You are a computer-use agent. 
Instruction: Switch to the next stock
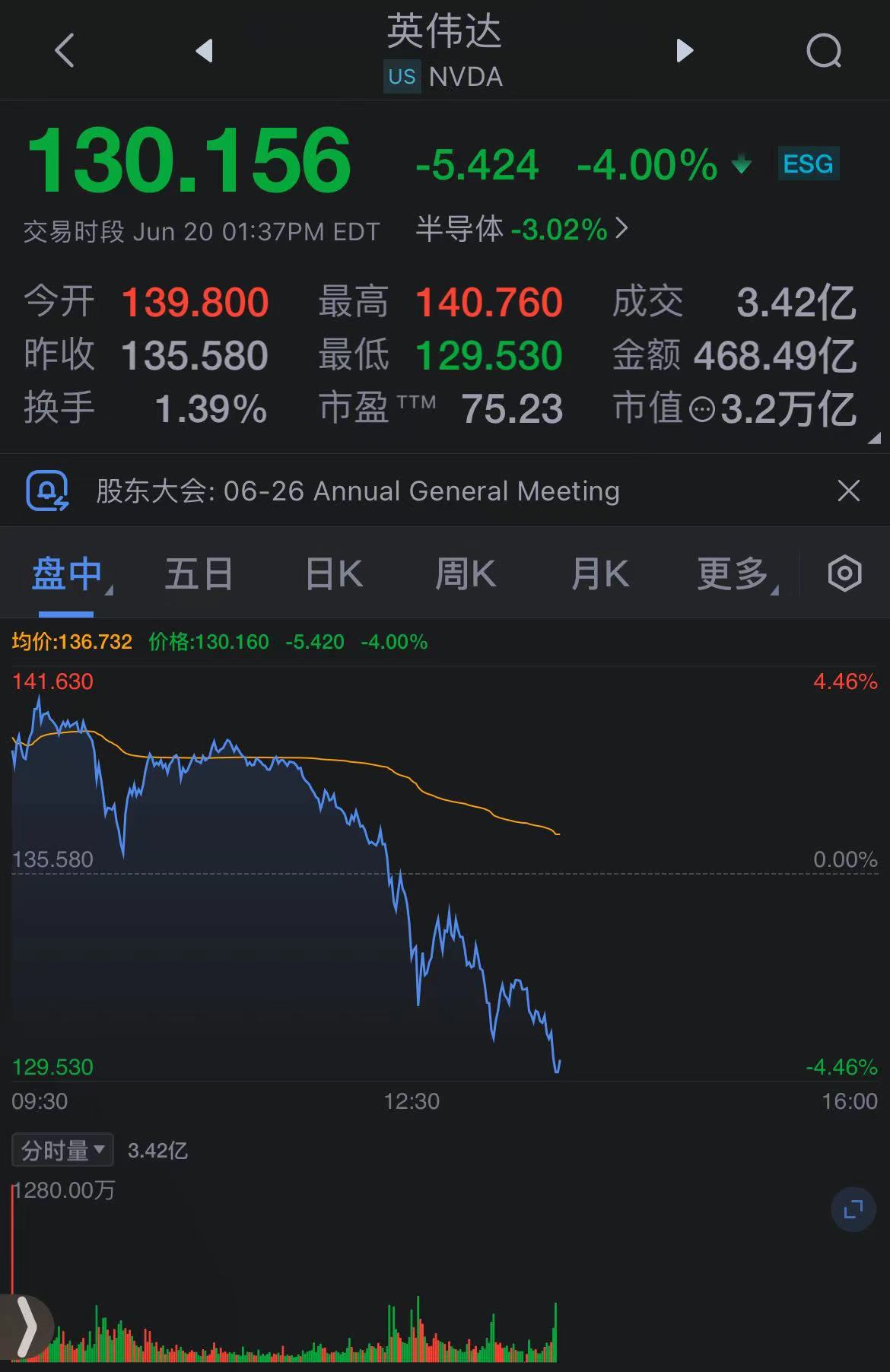[x=685, y=51]
